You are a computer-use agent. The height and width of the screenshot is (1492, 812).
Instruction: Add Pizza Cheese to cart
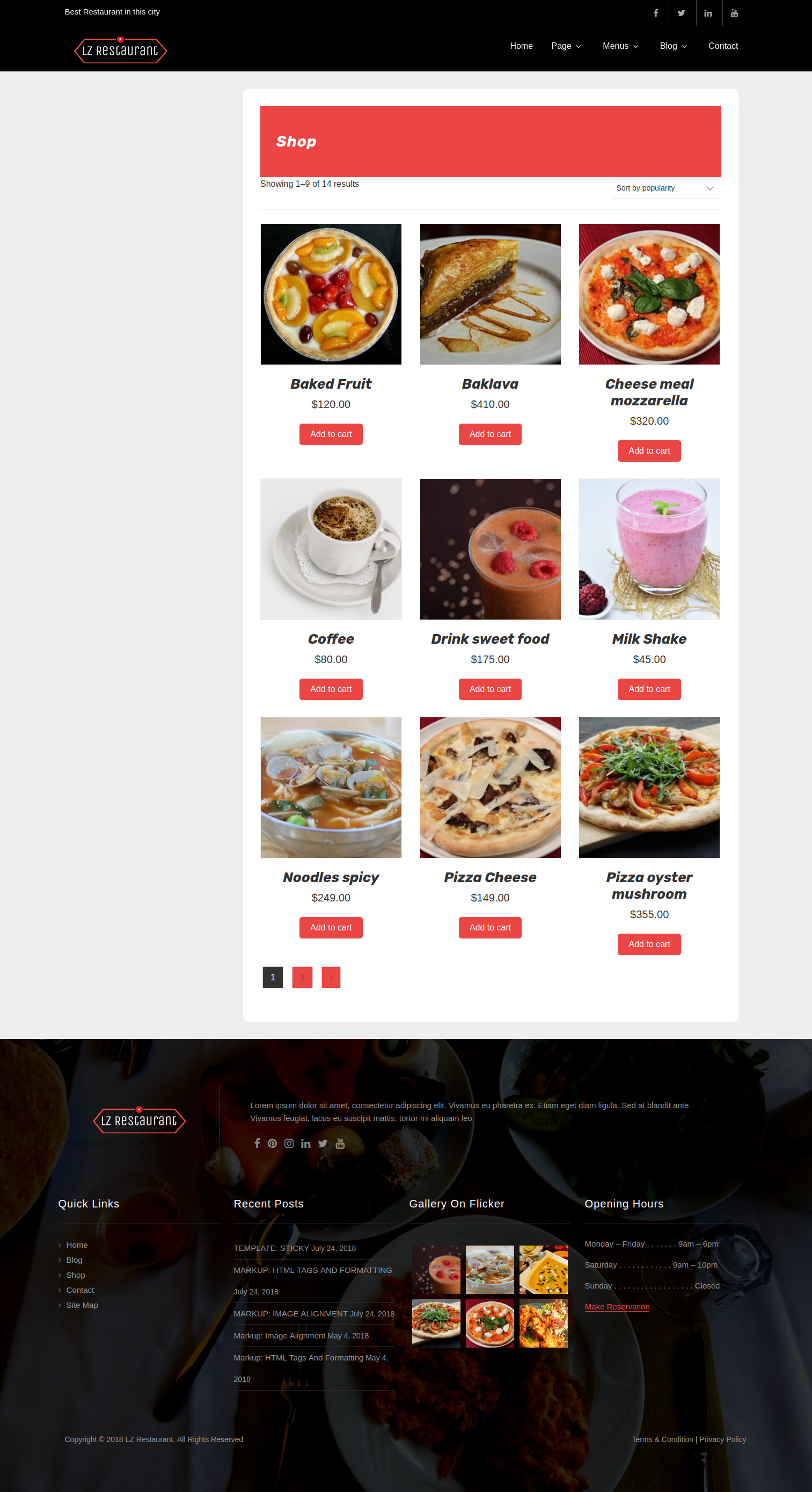click(x=489, y=927)
